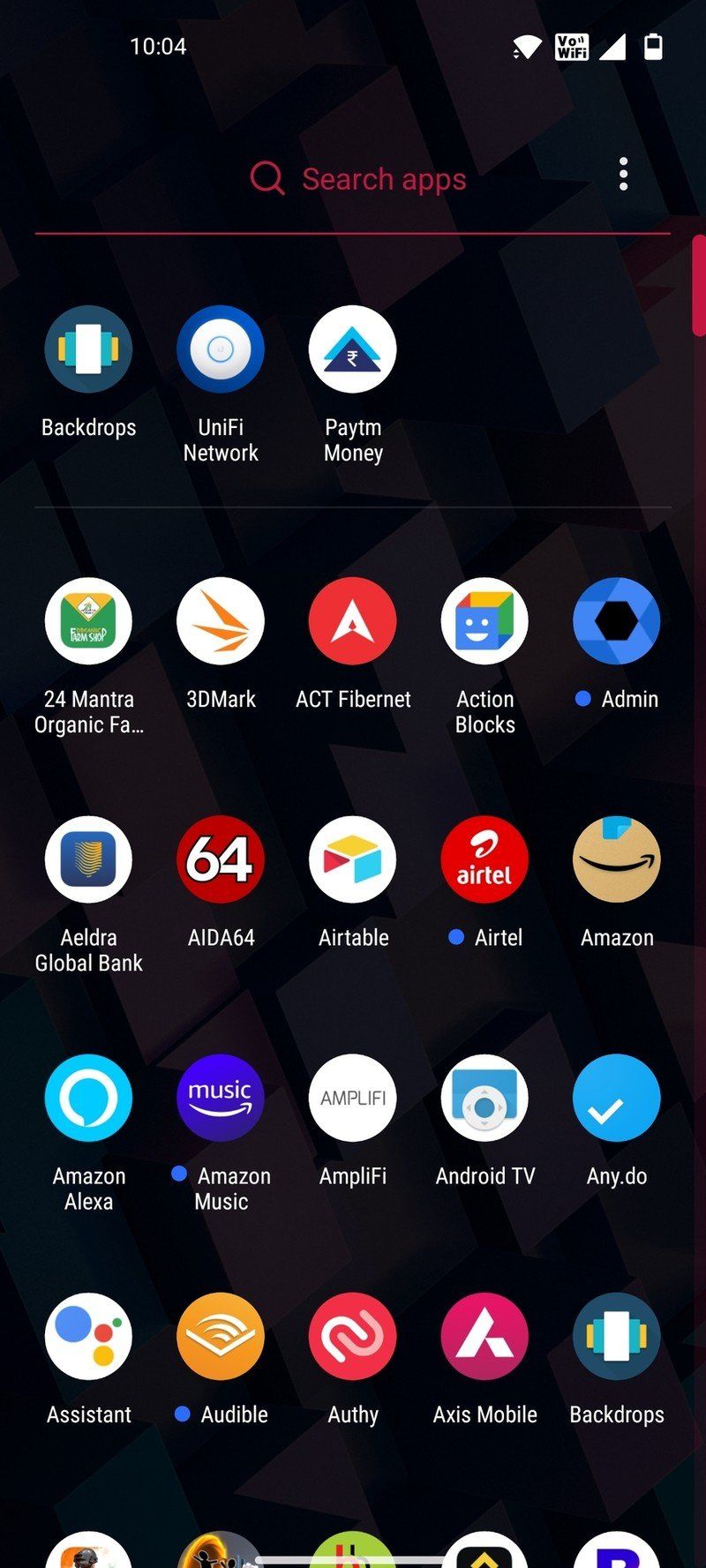
Task: Open Android TV remote app
Action: point(484,1098)
